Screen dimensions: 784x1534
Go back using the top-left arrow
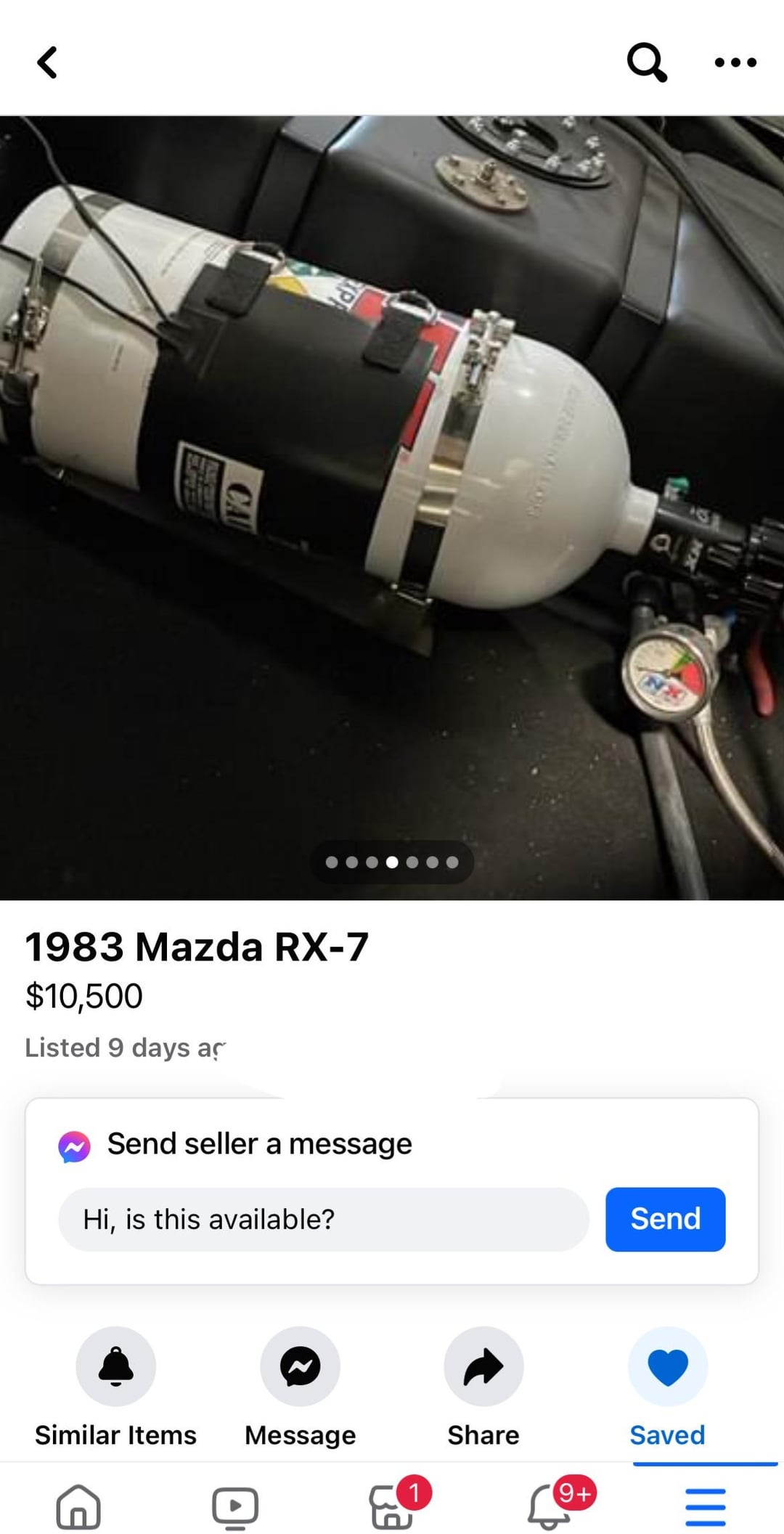click(x=48, y=62)
